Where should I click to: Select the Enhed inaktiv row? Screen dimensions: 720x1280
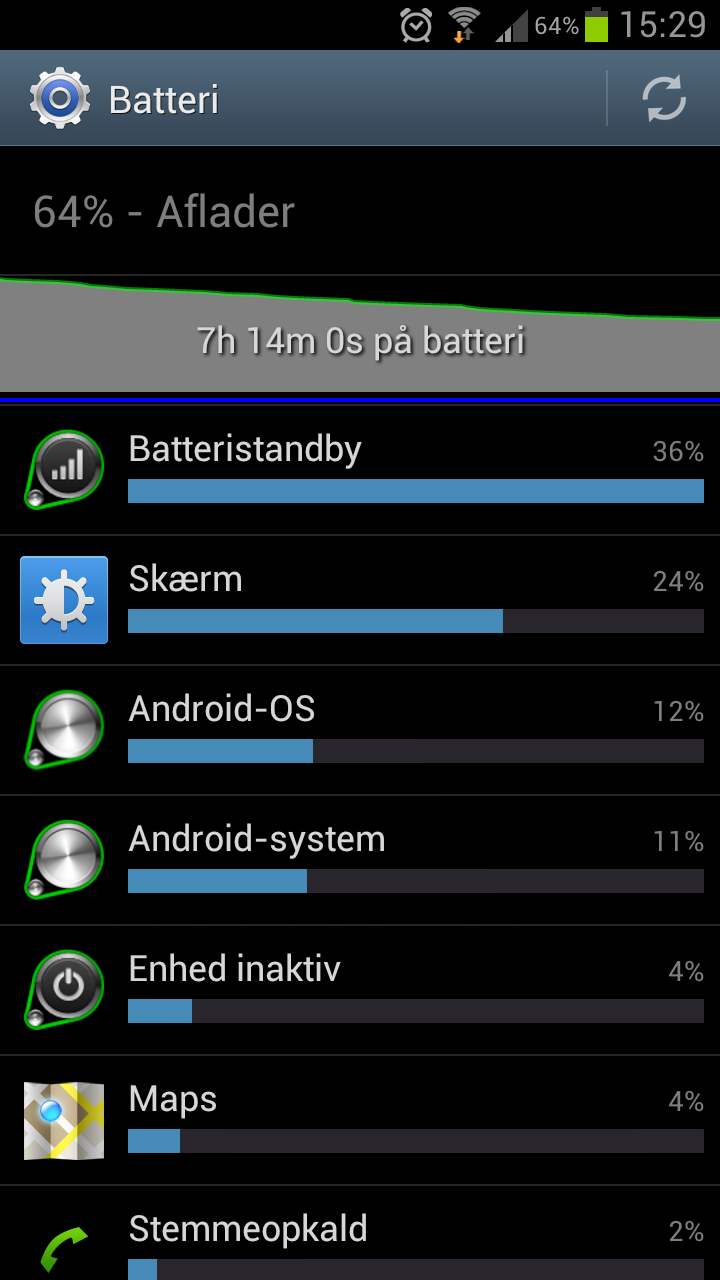(x=360, y=990)
